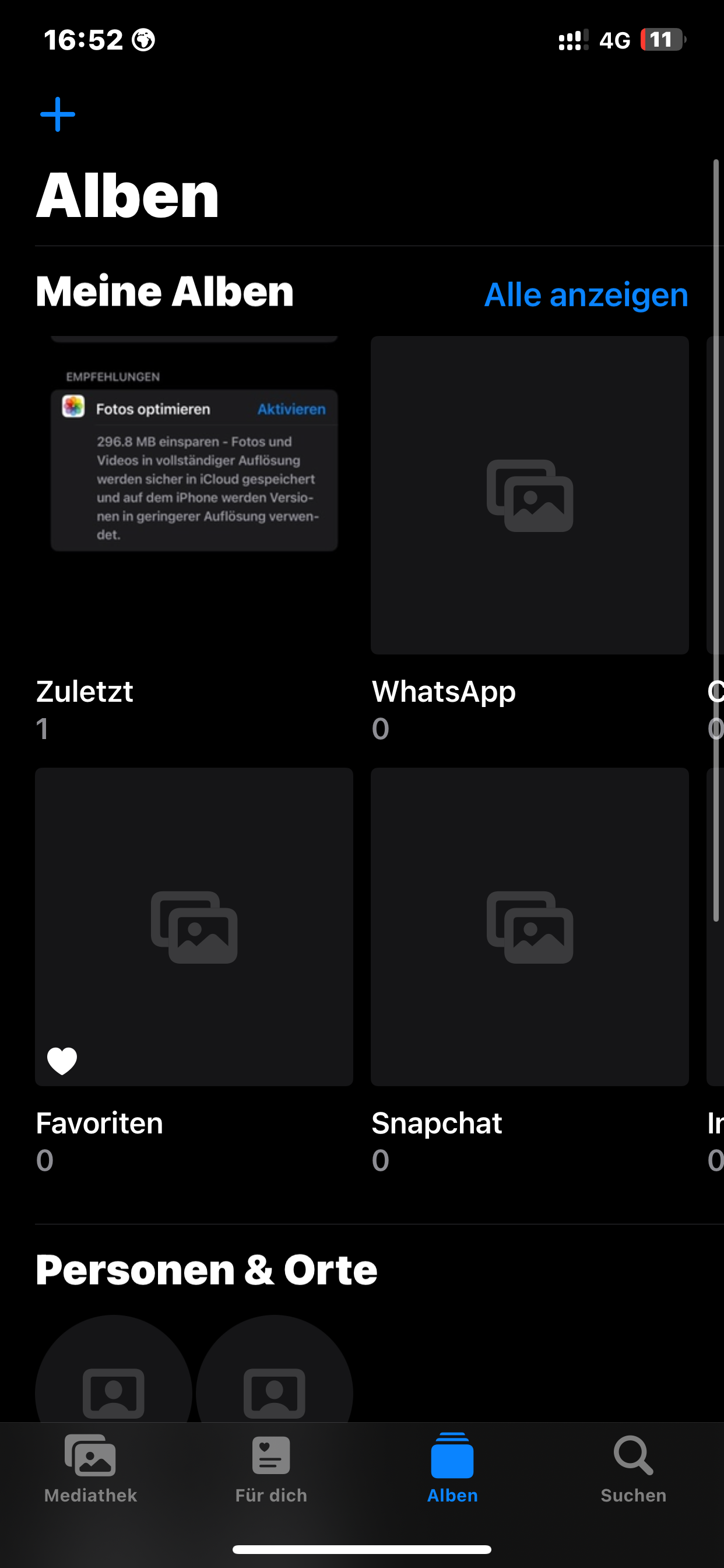Image resolution: width=724 pixels, height=1568 pixels.
Task: Add a new album with the plus icon
Action: (x=58, y=114)
